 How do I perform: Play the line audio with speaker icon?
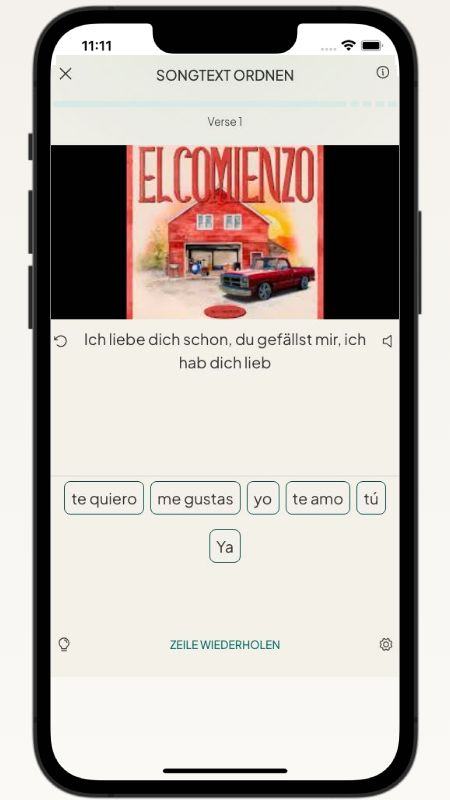[x=388, y=341]
